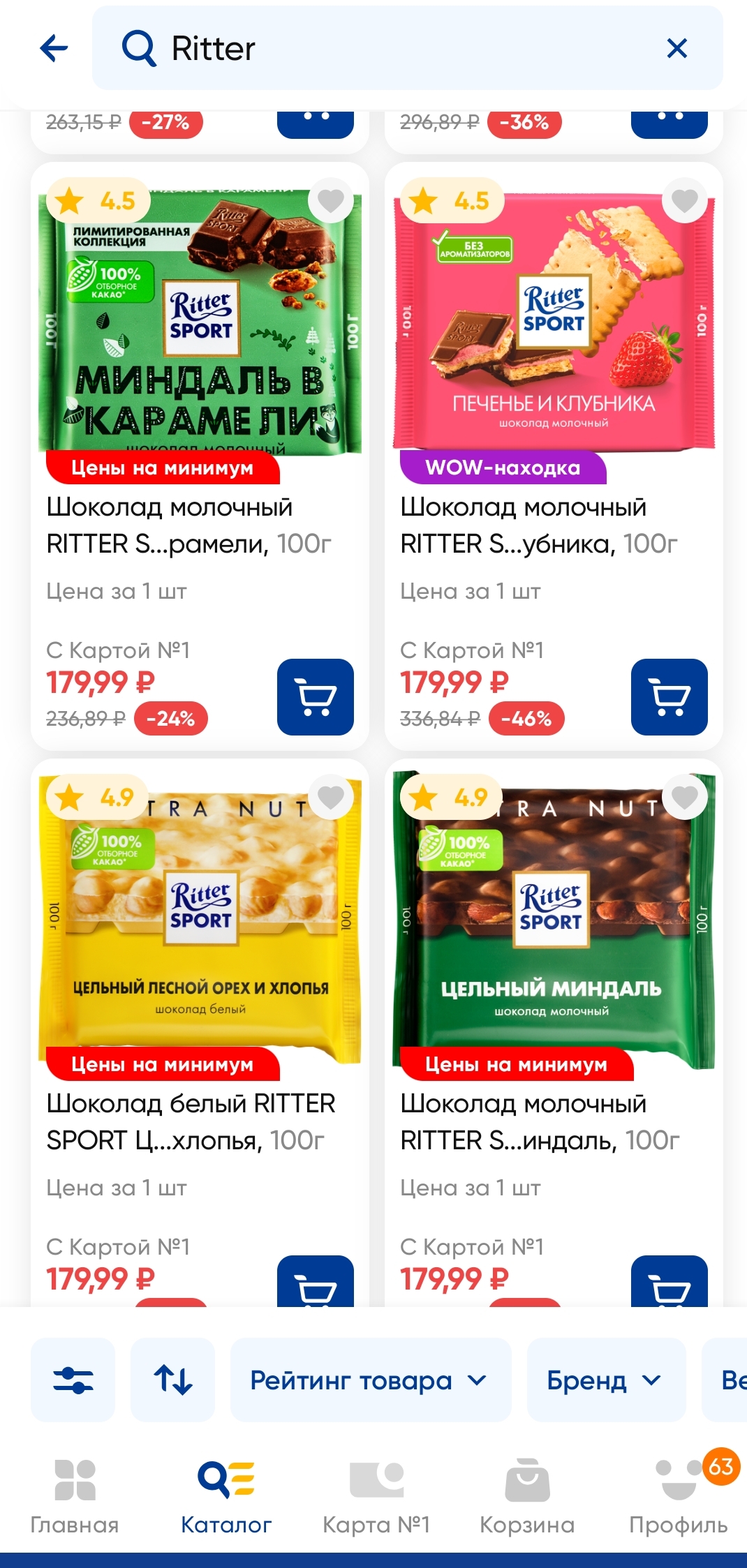
Task: Select the Каталог tab
Action: point(225,1495)
